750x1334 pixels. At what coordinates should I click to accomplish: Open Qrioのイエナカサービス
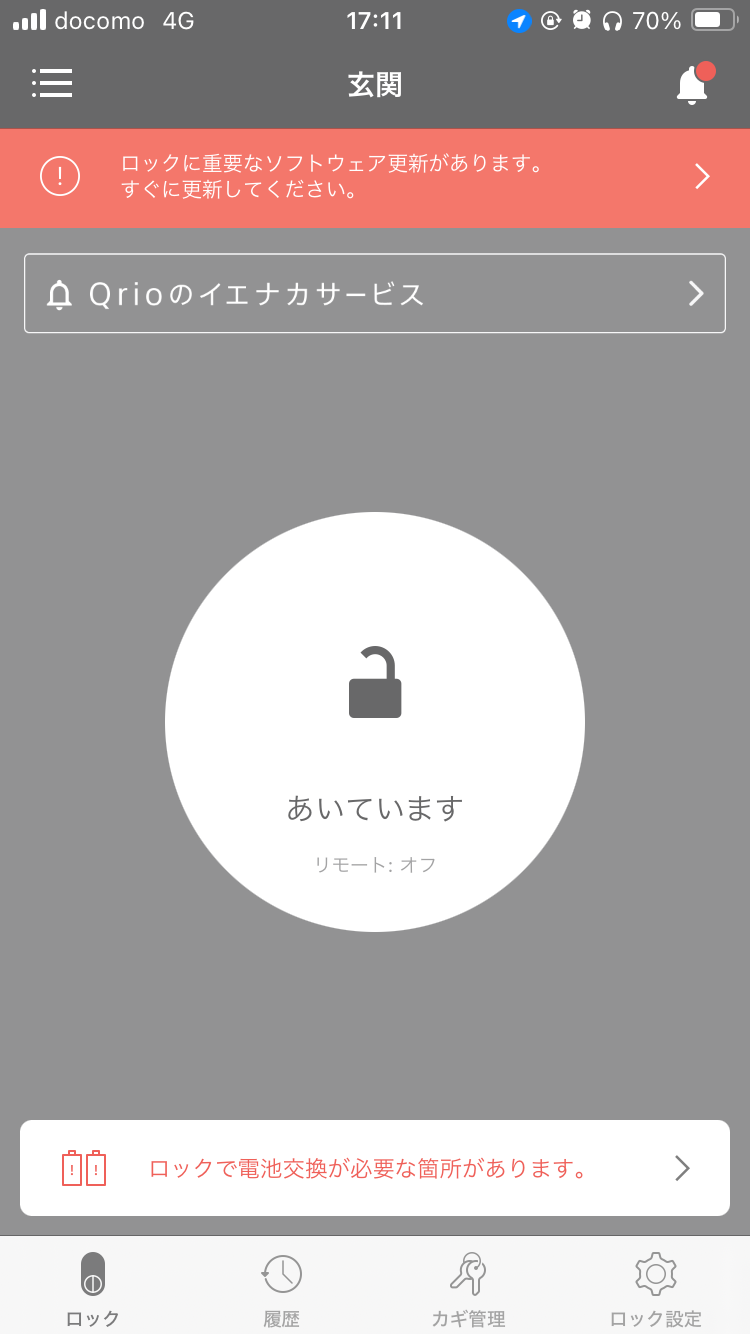coord(375,293)
